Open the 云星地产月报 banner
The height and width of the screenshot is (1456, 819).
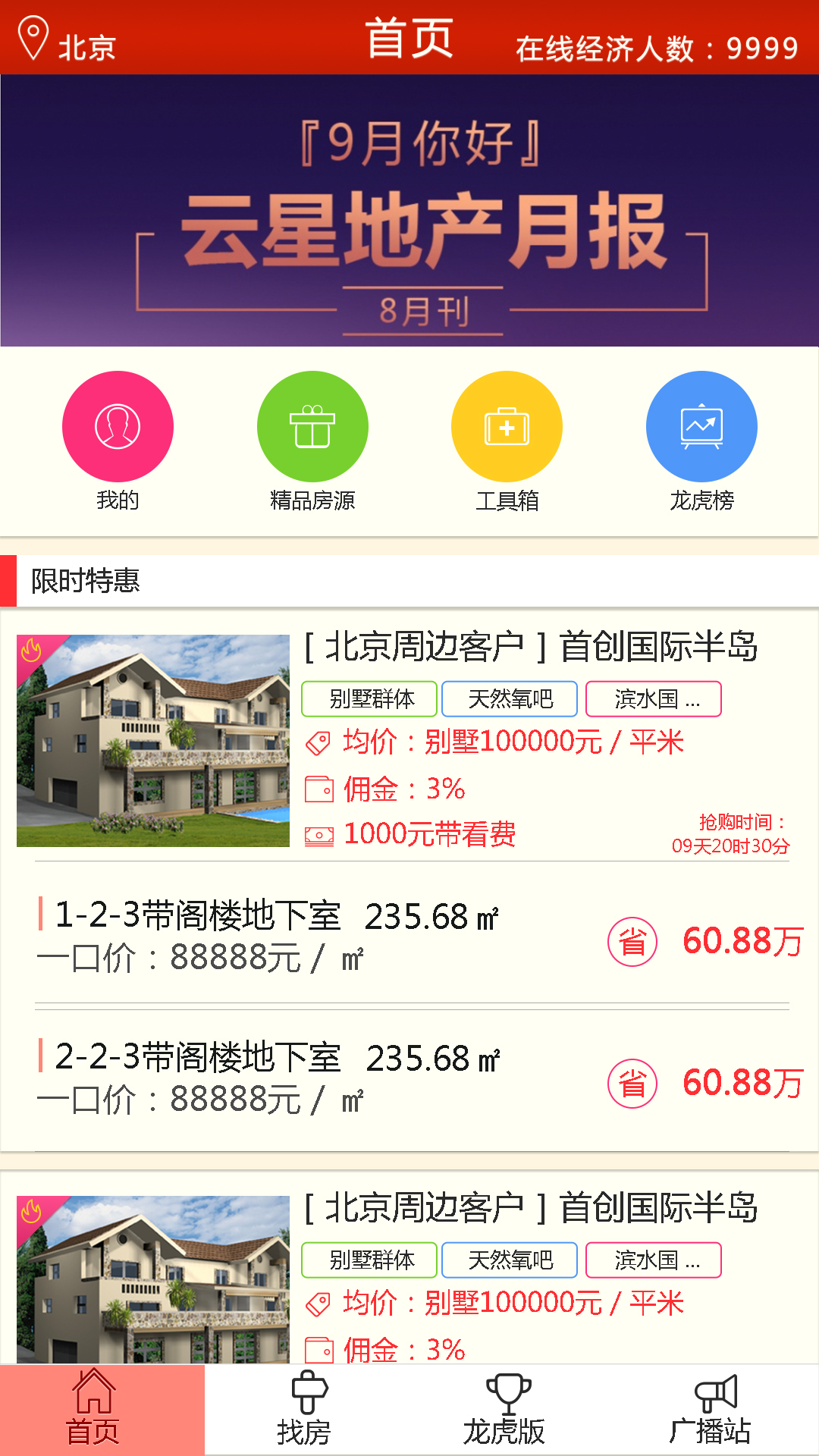[x=409, y=211]
